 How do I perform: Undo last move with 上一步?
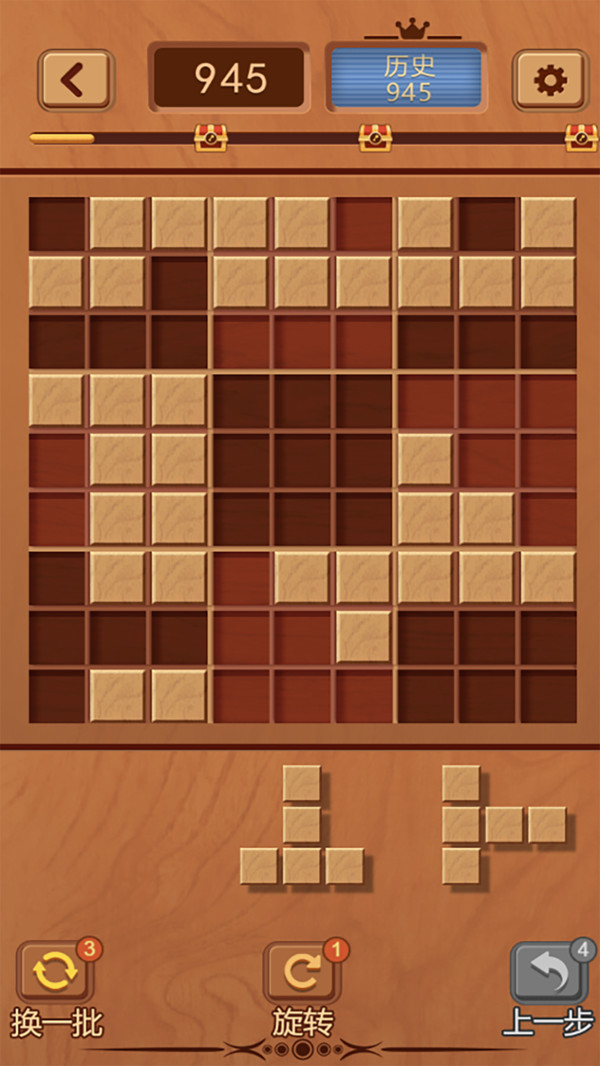coord(549,973)
